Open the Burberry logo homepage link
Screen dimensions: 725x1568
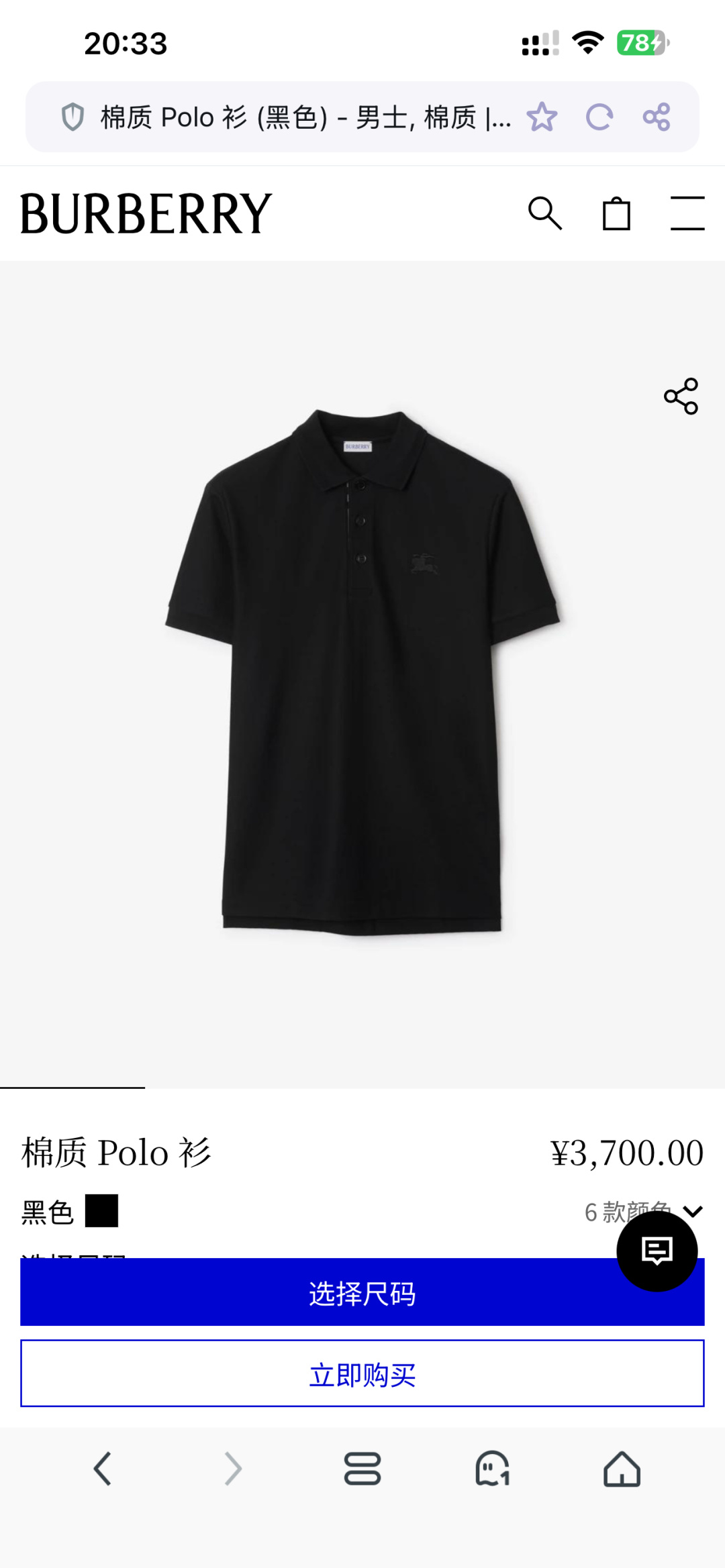click(146, 214)
